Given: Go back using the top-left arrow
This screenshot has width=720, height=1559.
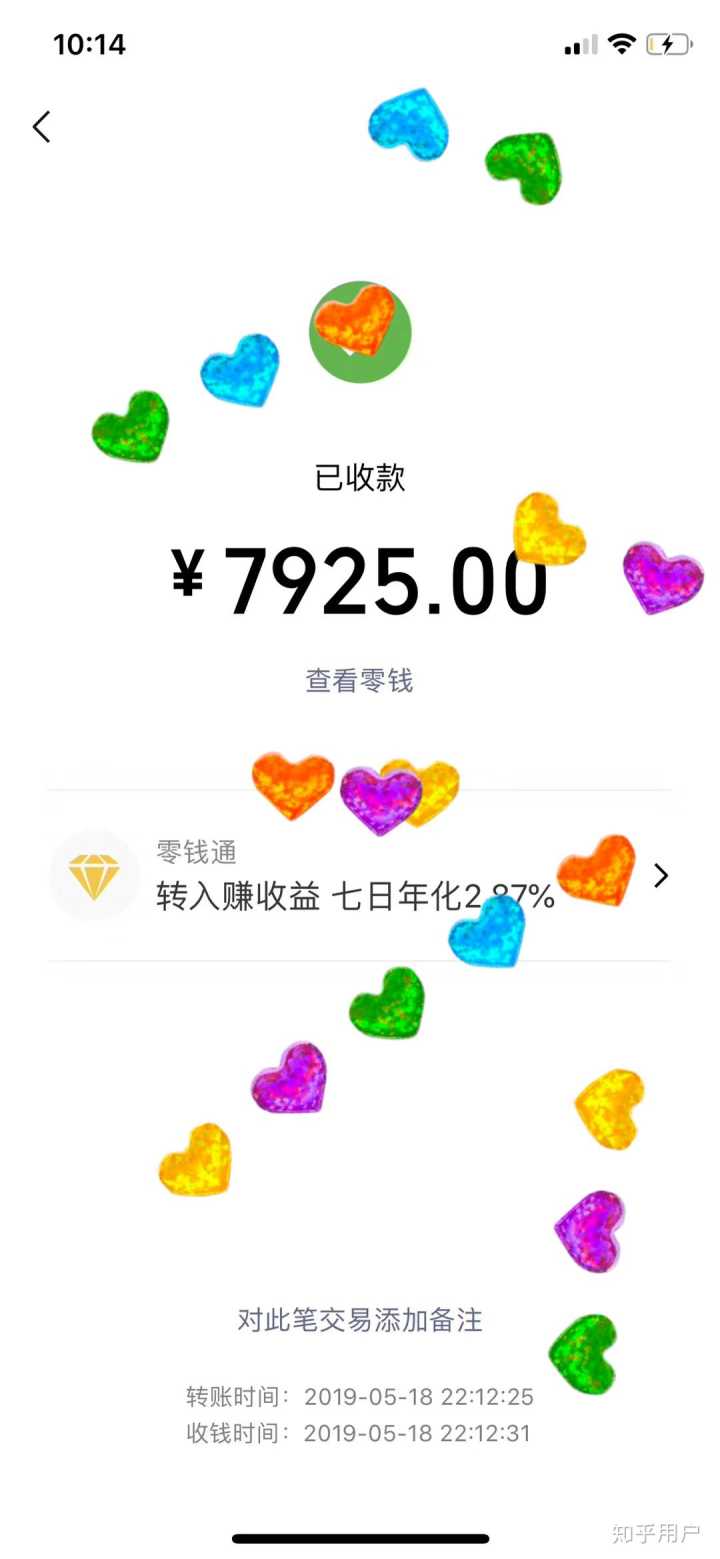Looking at the screenshot, I should (41, 127).
